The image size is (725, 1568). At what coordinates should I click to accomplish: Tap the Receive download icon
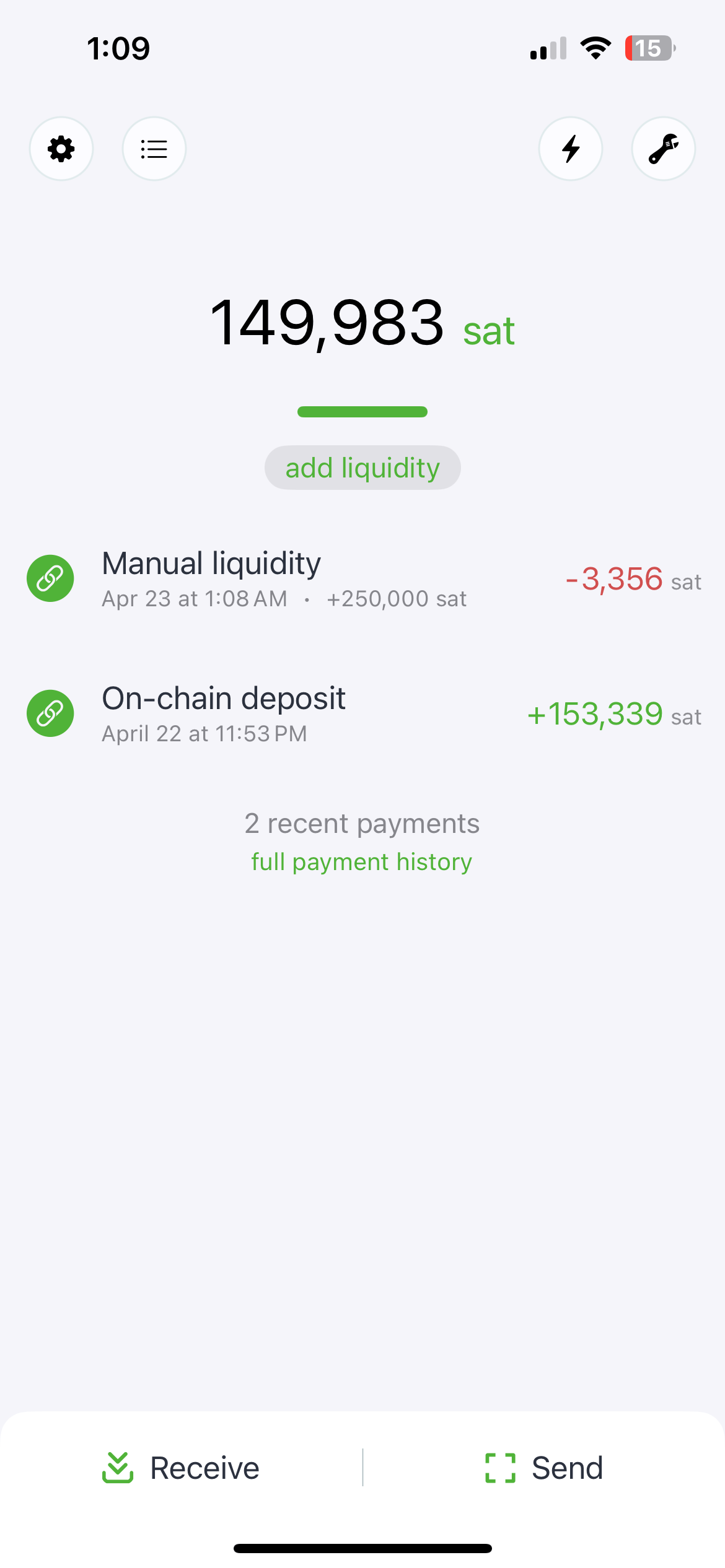point(118,1467)
